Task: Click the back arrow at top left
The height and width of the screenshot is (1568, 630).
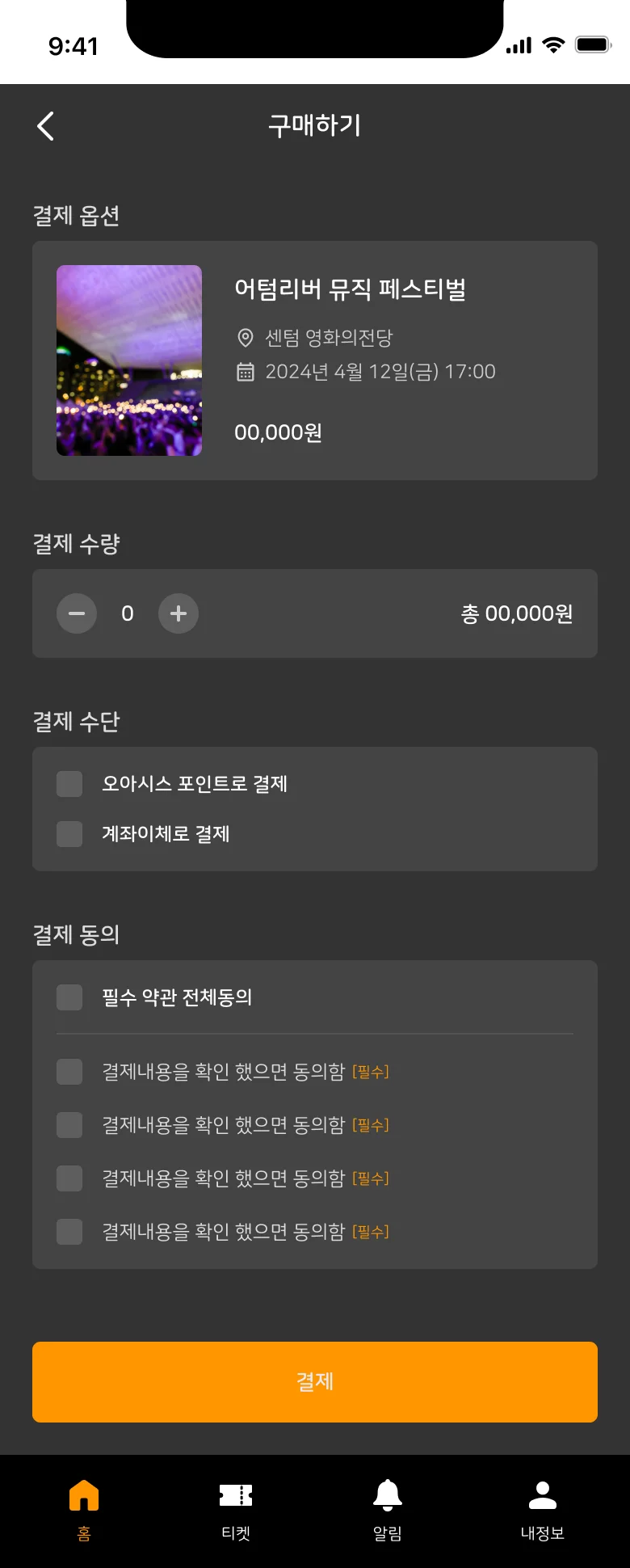Action: click(x=45, y=126)
